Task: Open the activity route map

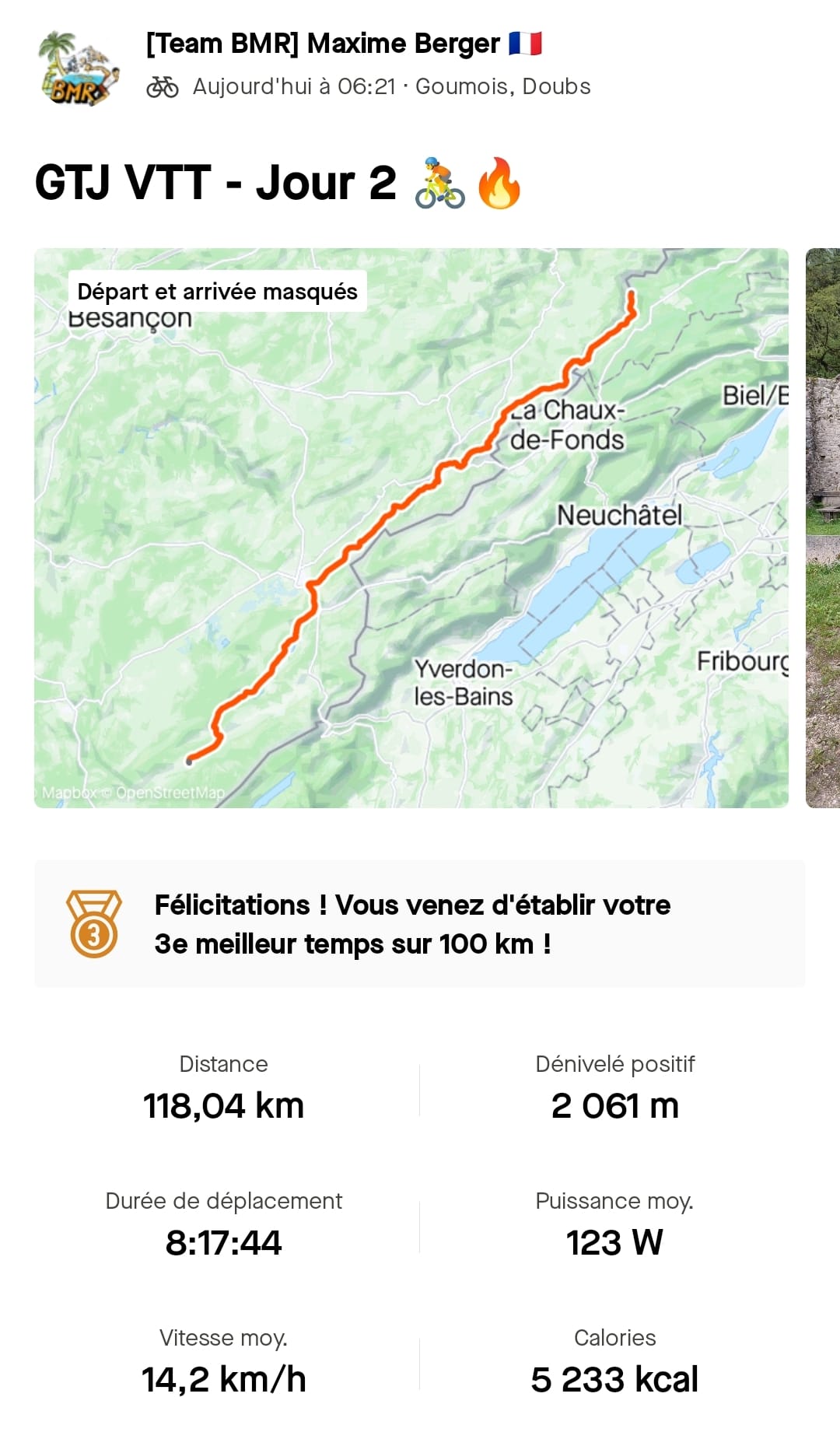Action: (411, 527)
